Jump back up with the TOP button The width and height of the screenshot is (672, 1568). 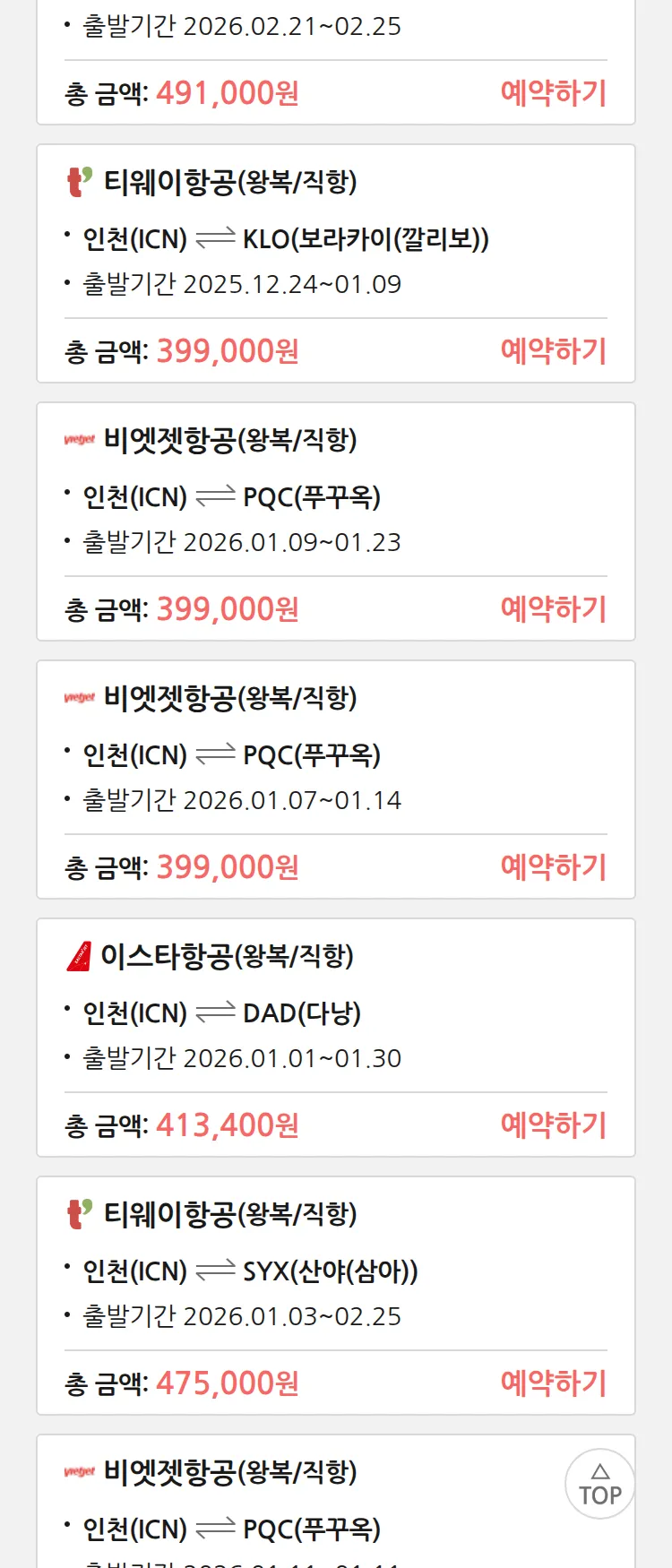[599, 1485]
